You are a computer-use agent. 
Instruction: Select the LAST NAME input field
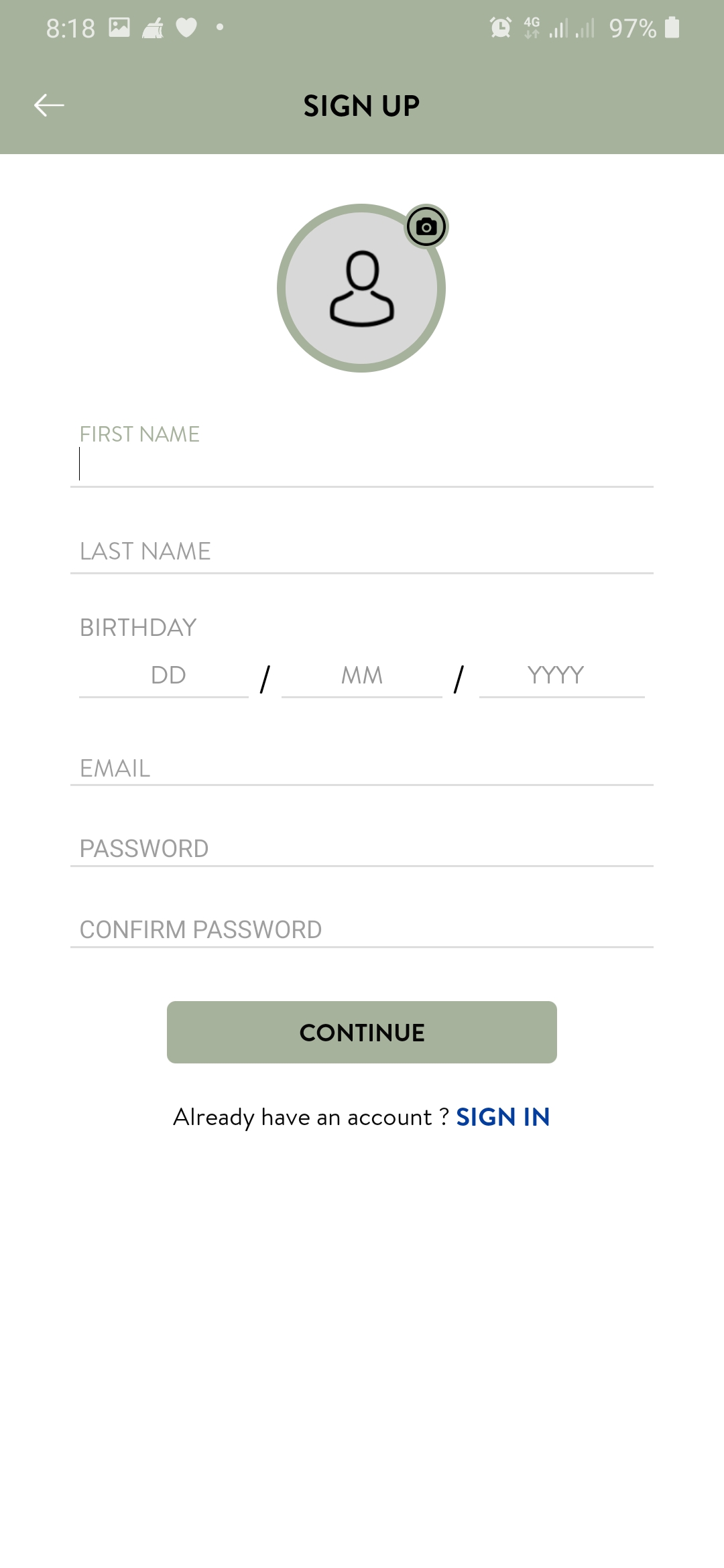[362, 551]
